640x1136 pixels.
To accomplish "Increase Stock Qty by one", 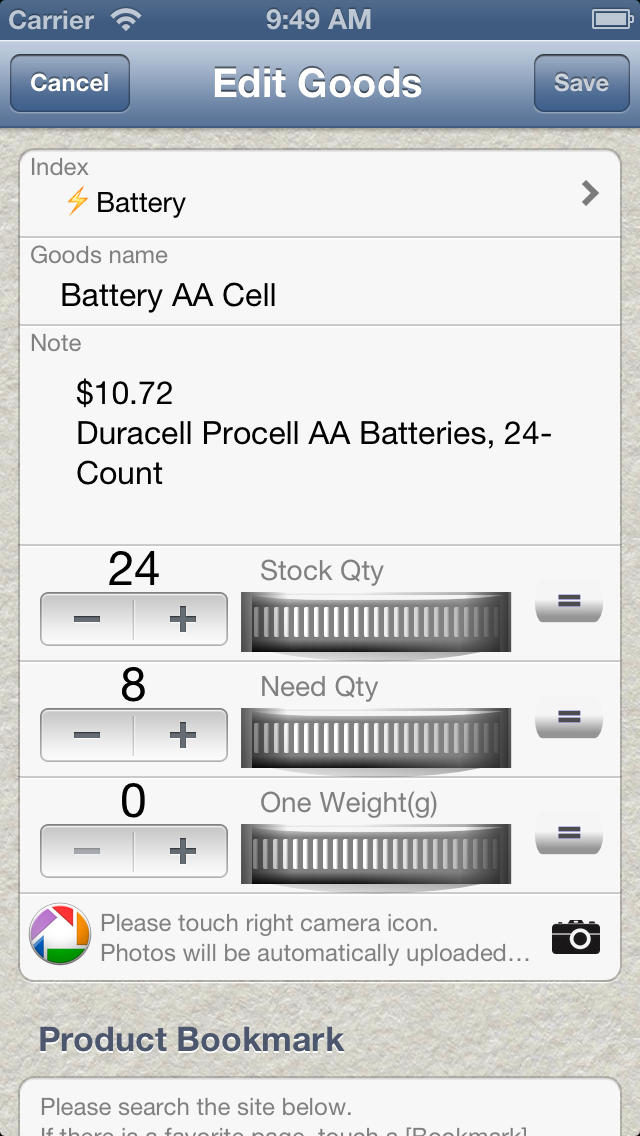I will [181, 619].
